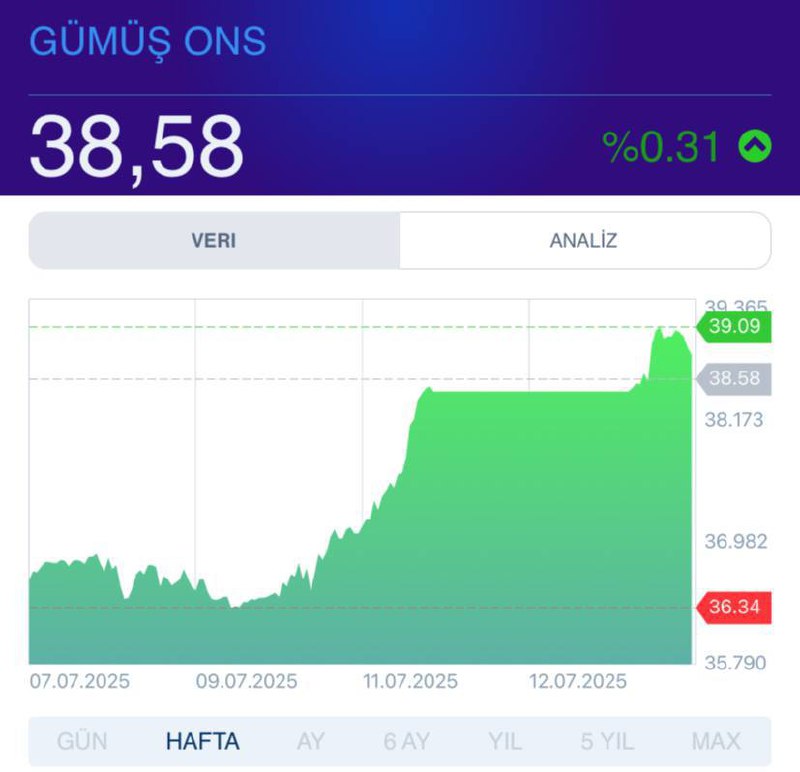Image resolution: width=800 pixels, height=772 pixels.
Task: Select the HAFTA chart range
Action: click(203, 741)
